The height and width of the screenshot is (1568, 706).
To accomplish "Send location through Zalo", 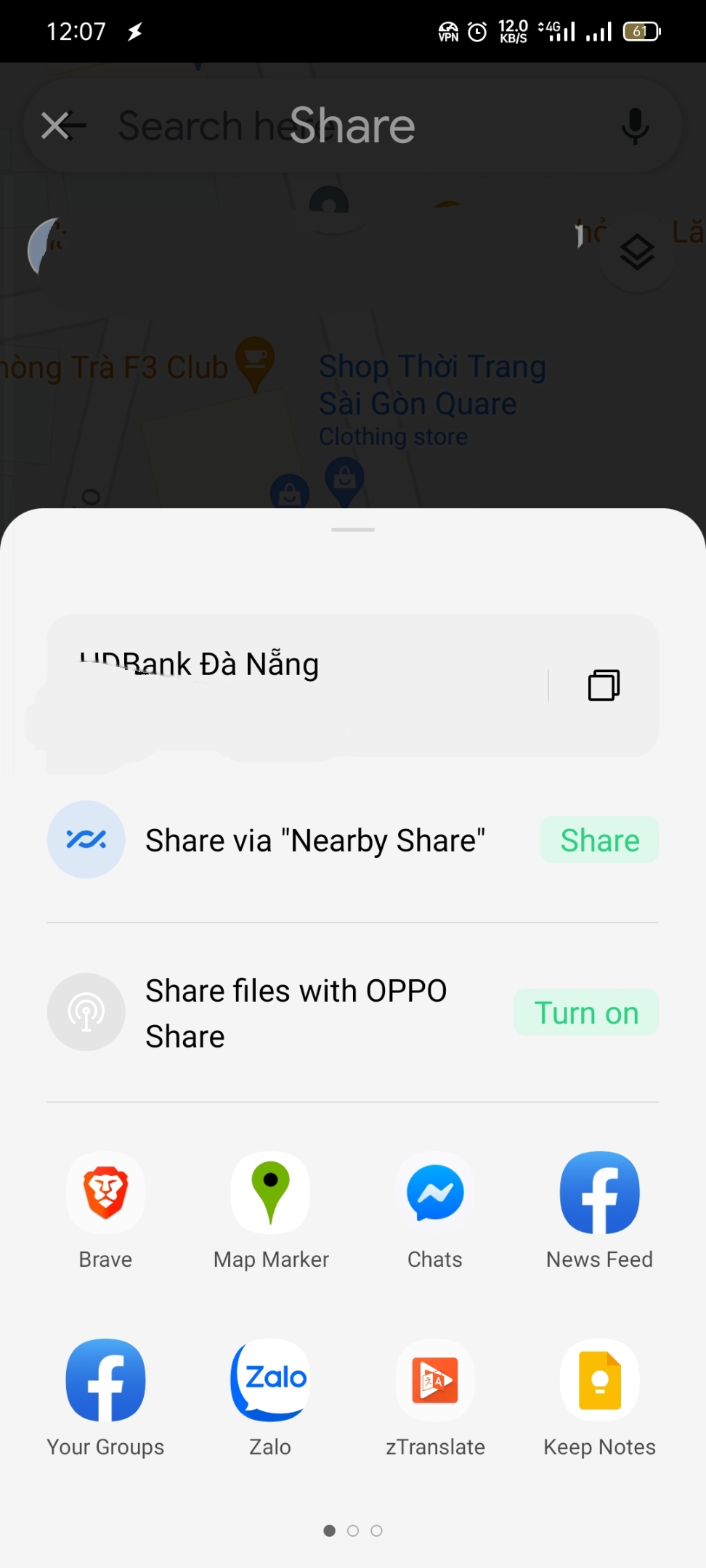I will pyautogui.click(x=270, y=1381).
